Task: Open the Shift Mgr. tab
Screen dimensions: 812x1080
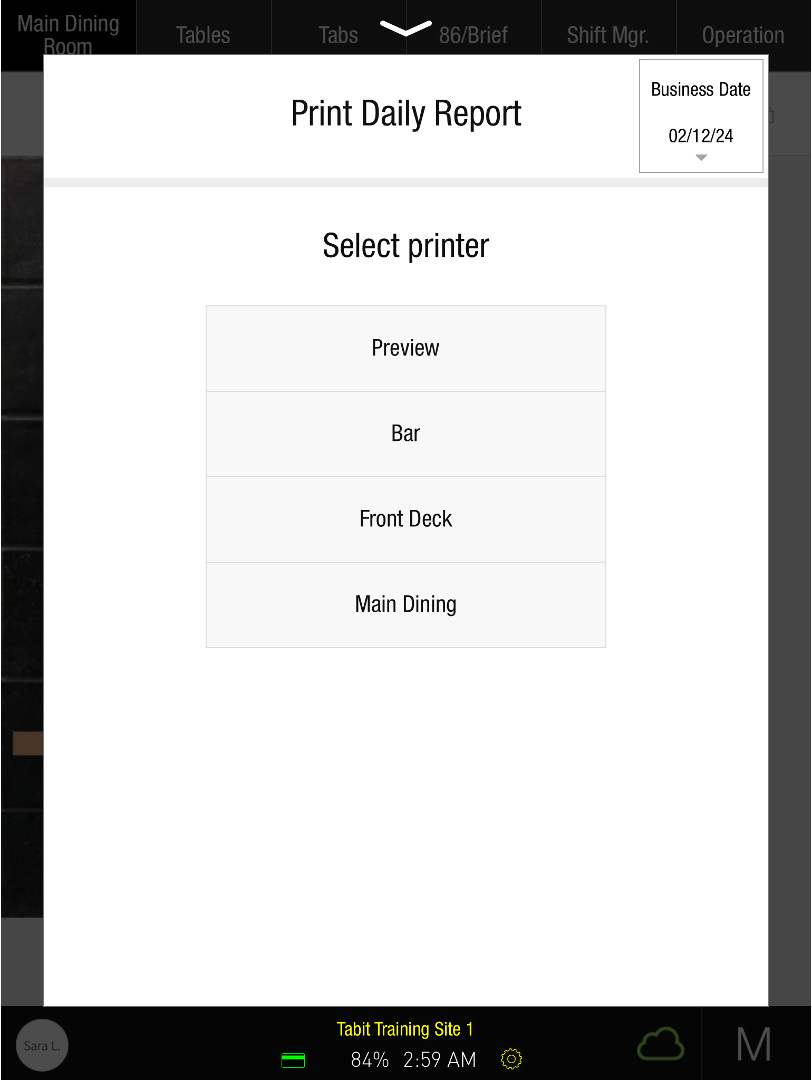Action: tap(608, 35)
